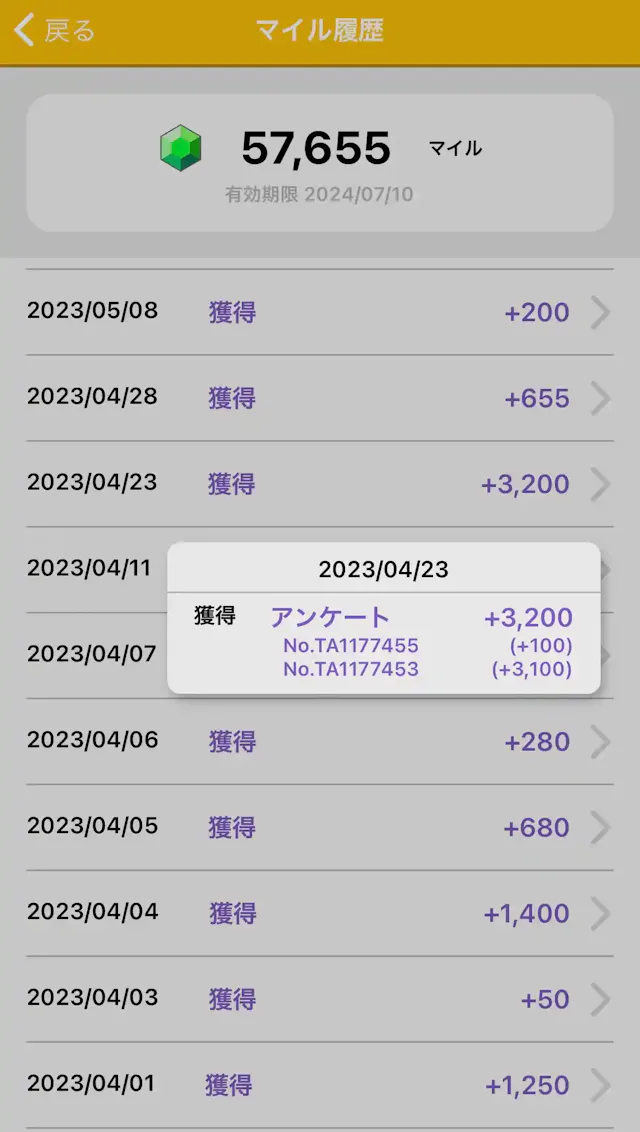Open the 2023/05/08 +200 mile entry
The height and width of the screenshot is (1132, 640).
[319, 312]
